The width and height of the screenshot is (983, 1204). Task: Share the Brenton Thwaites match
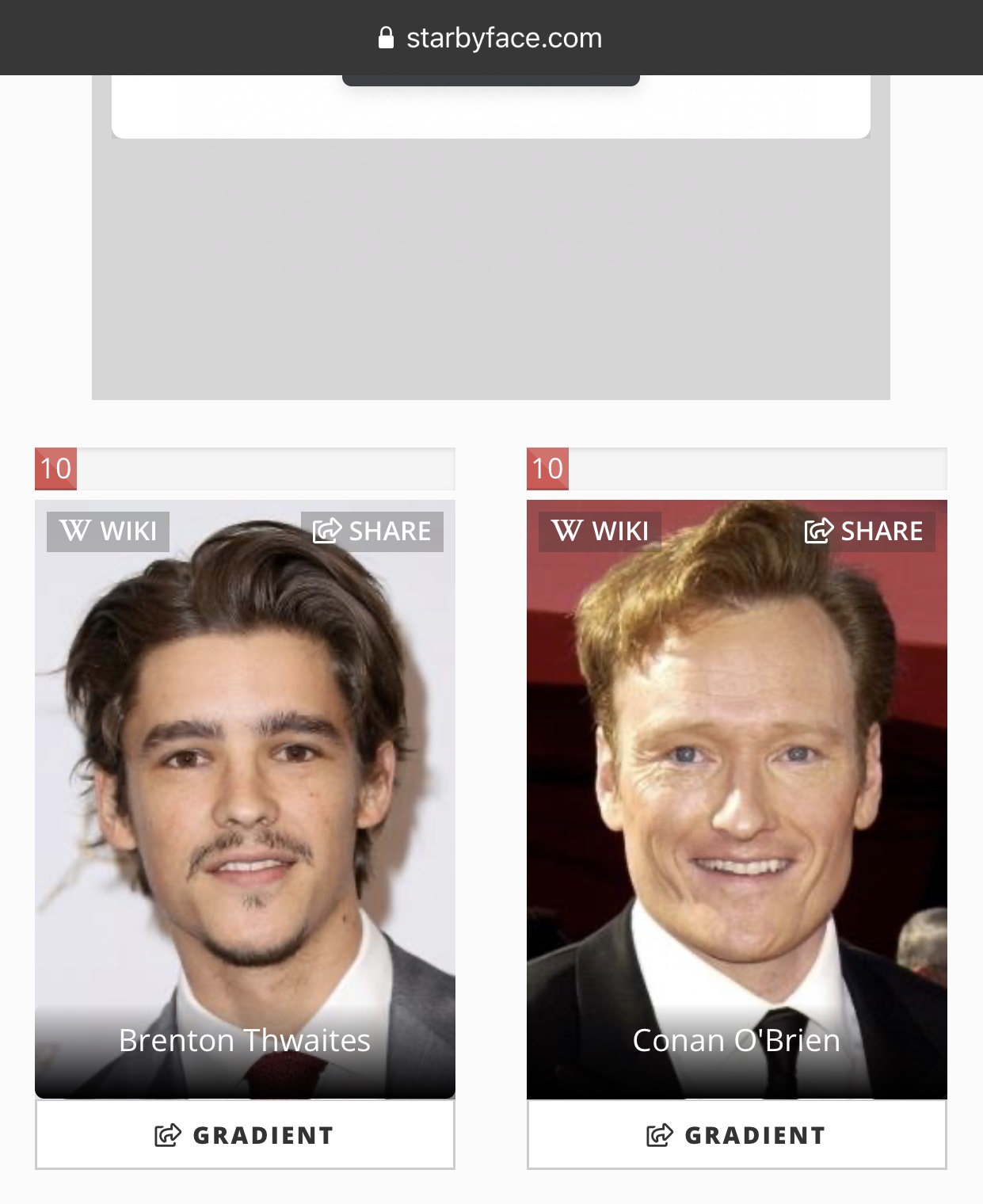point(371,531)
